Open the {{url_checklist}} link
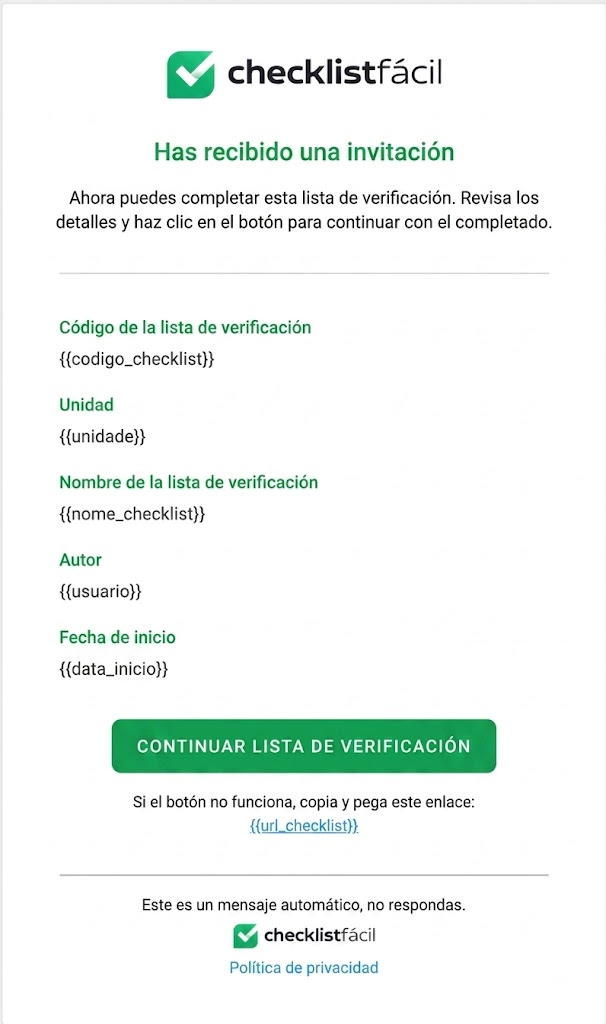This screenshot has height=1024, width=606. [x=304, y=825]
